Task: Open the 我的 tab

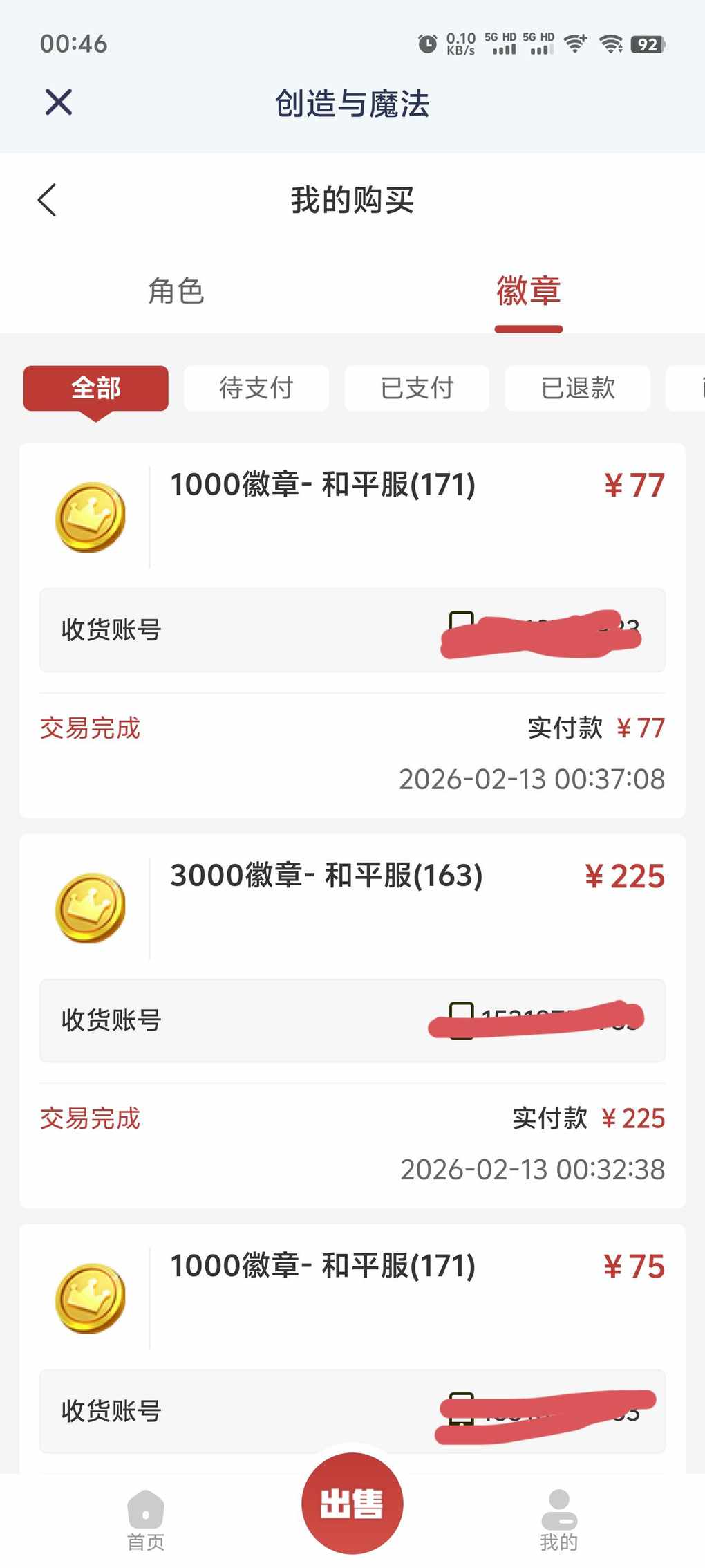Action: (x=558, y=1519)
